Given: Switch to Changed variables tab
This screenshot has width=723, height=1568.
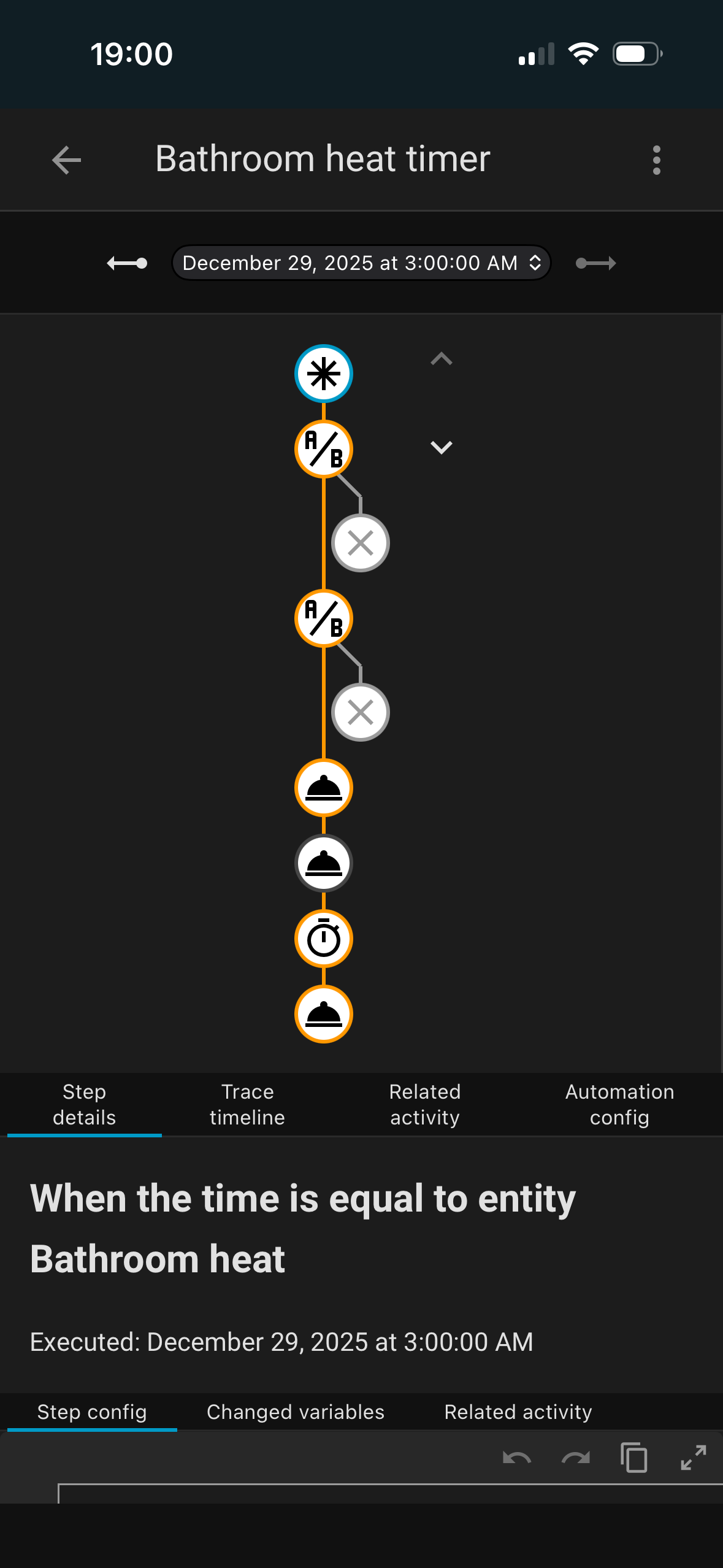Looking at the screenshot, I should pyautogui.click(x=296, y=1412).
